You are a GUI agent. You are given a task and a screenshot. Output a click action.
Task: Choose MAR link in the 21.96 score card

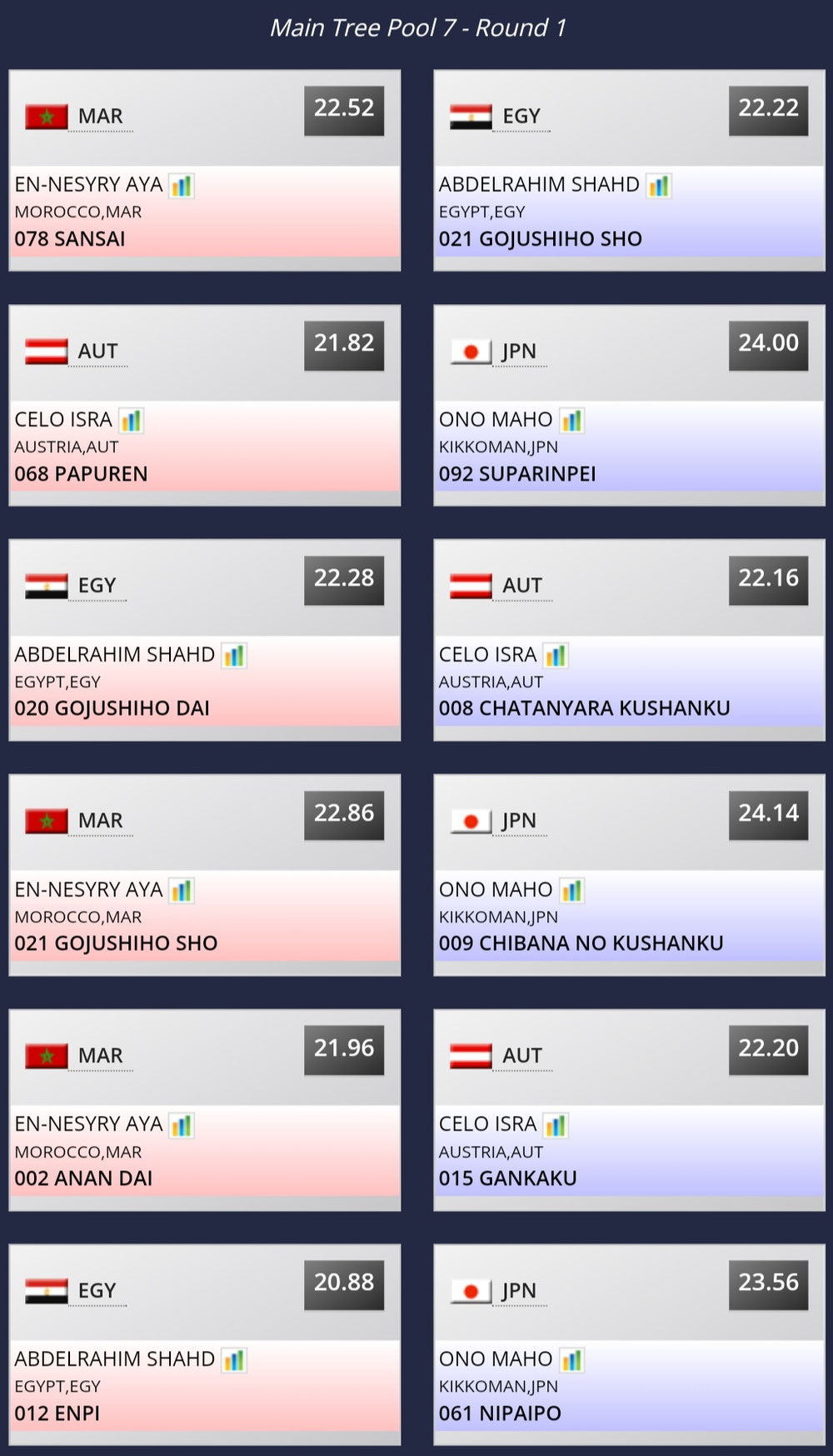101,1055
